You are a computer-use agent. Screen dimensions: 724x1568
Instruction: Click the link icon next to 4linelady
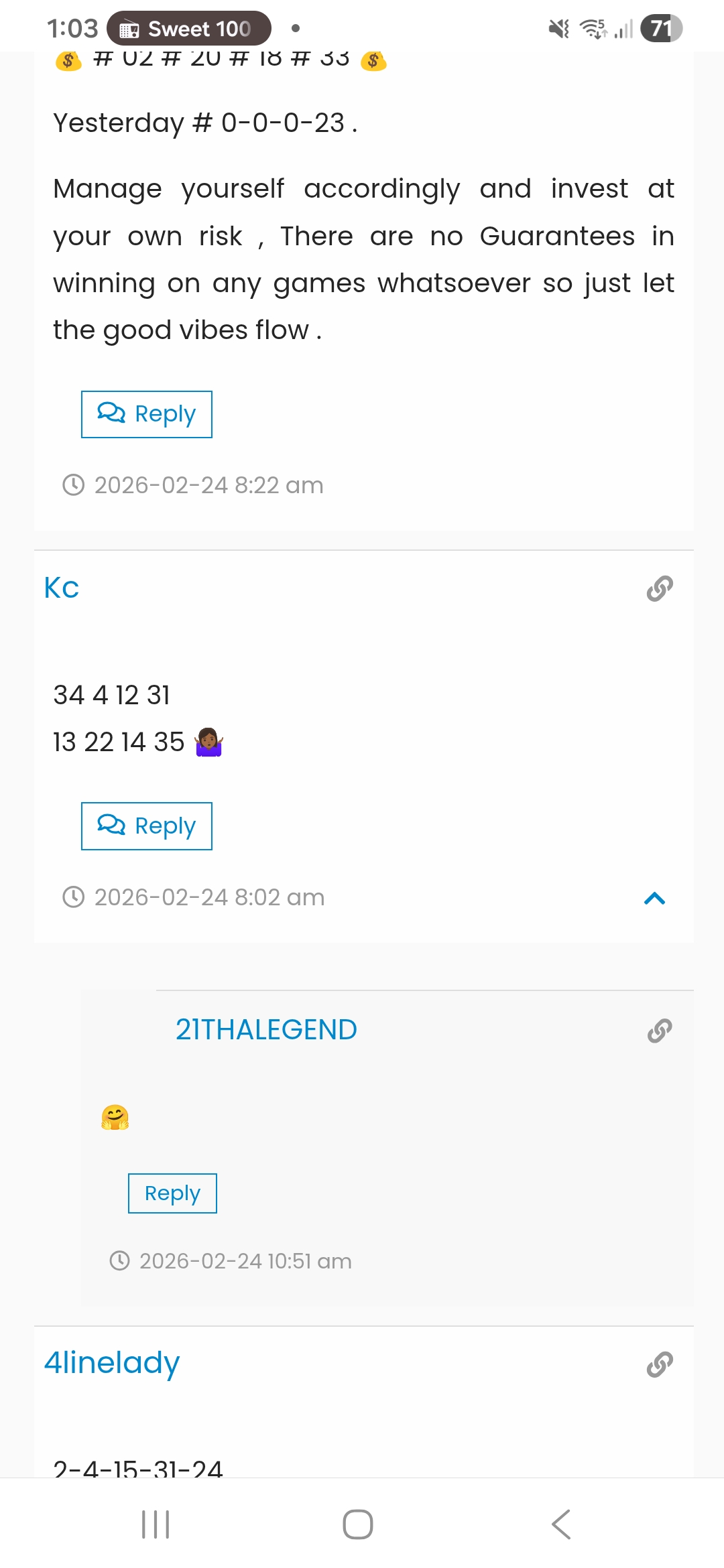[x=660, y=1364]
